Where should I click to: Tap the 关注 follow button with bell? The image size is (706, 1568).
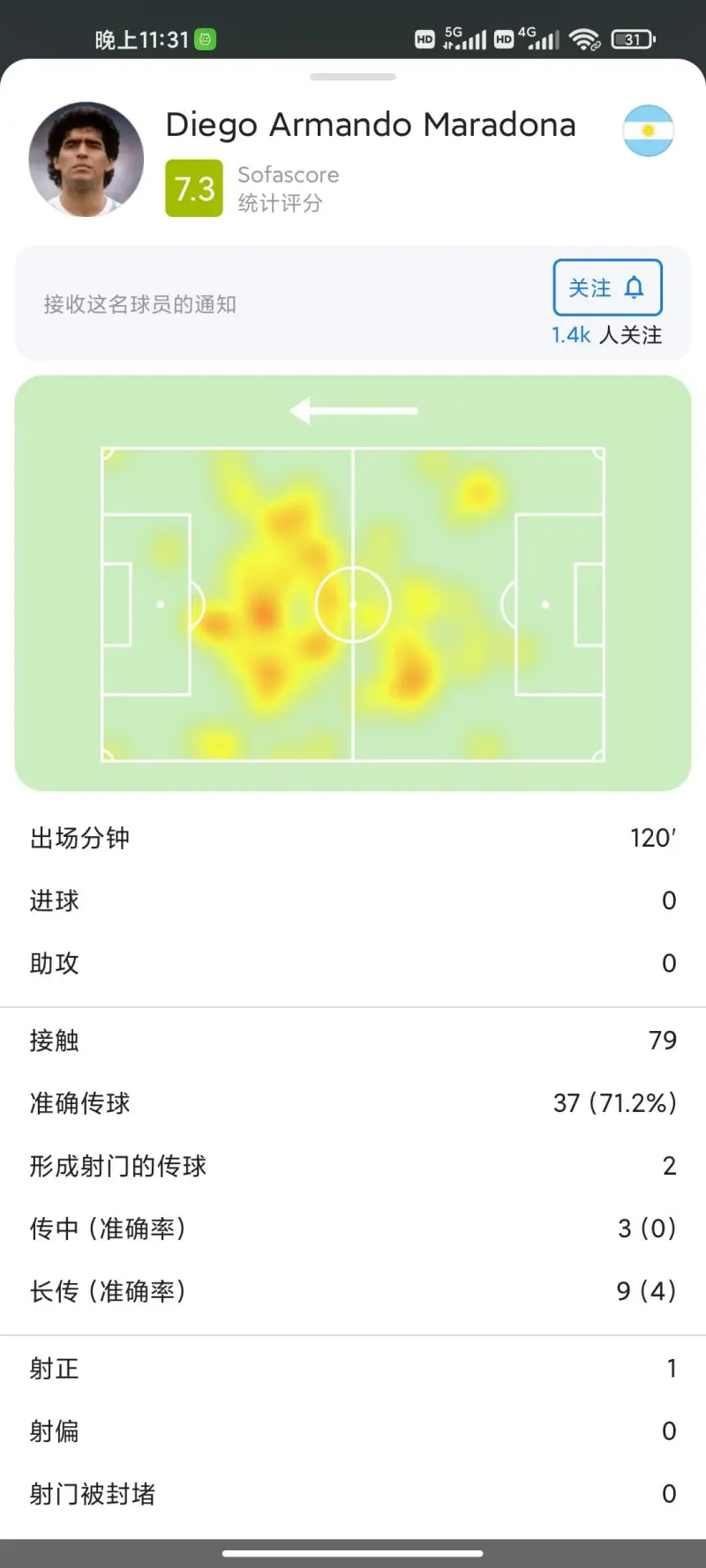607,287
